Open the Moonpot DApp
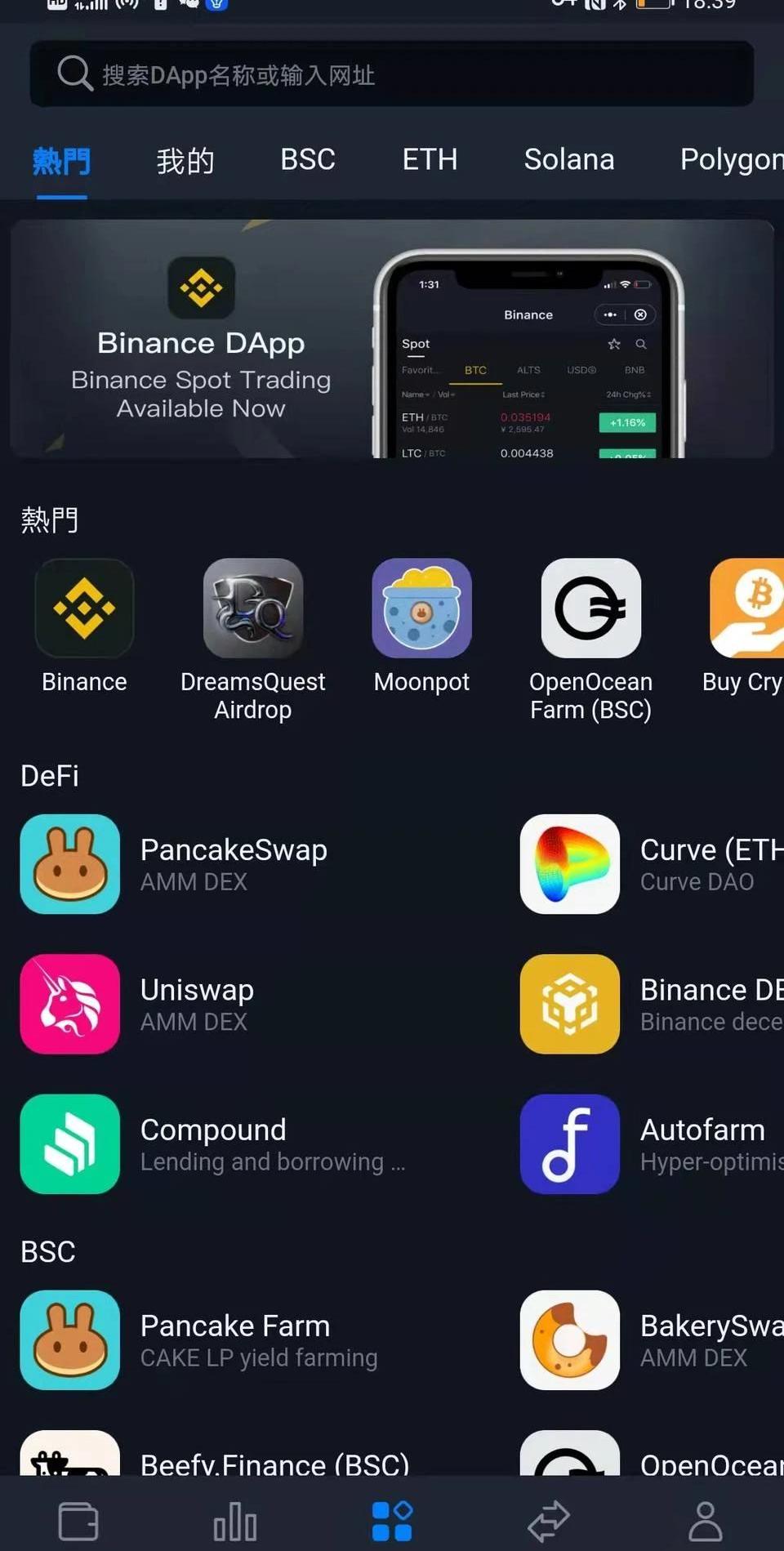 [x=421, y=608]
